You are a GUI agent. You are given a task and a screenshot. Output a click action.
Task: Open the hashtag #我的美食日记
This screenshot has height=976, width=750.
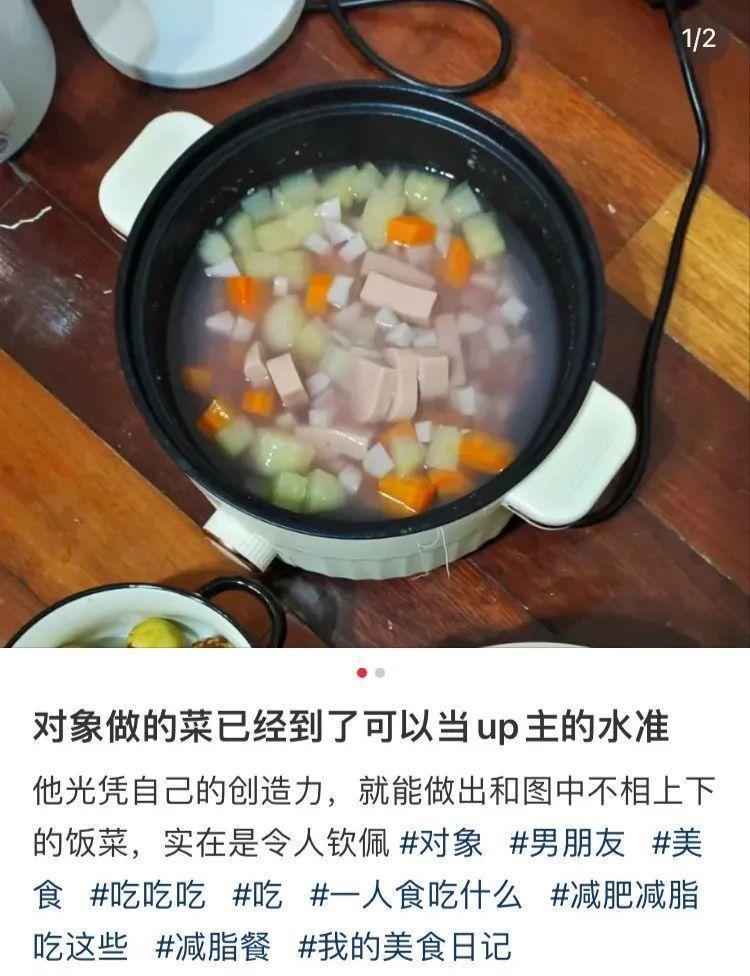[x=404, y=945]
